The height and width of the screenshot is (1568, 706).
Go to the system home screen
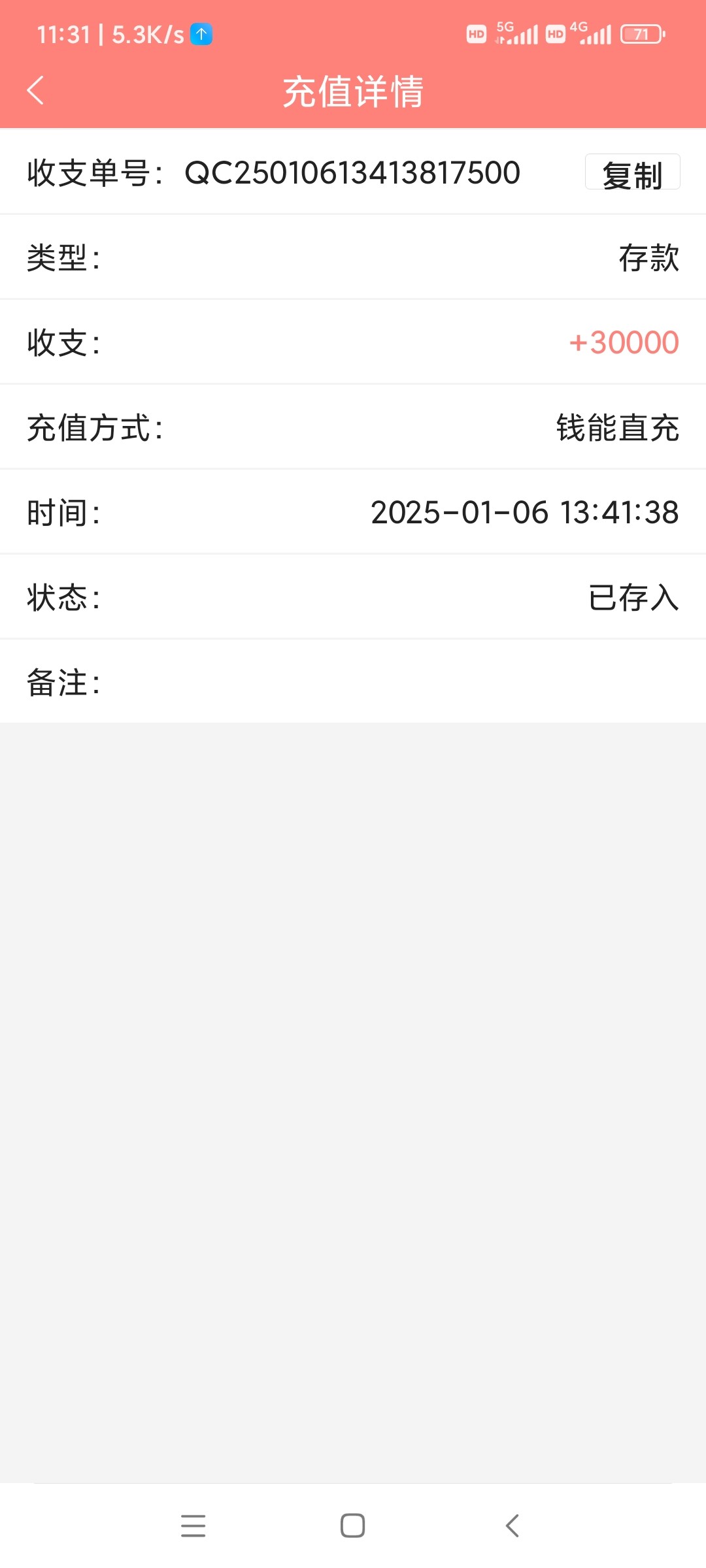pyautogui.click(x=353, y=1526)
